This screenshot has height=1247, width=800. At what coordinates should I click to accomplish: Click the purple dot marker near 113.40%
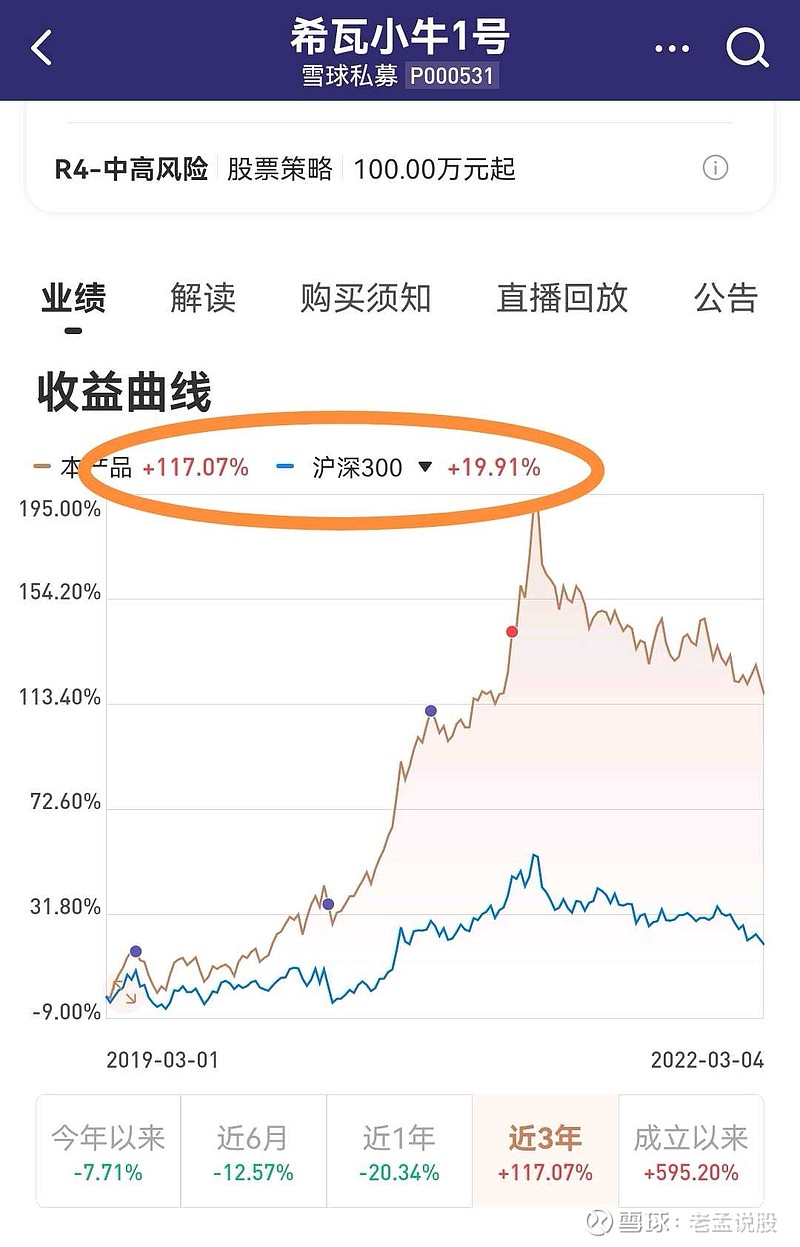(431, 711)
